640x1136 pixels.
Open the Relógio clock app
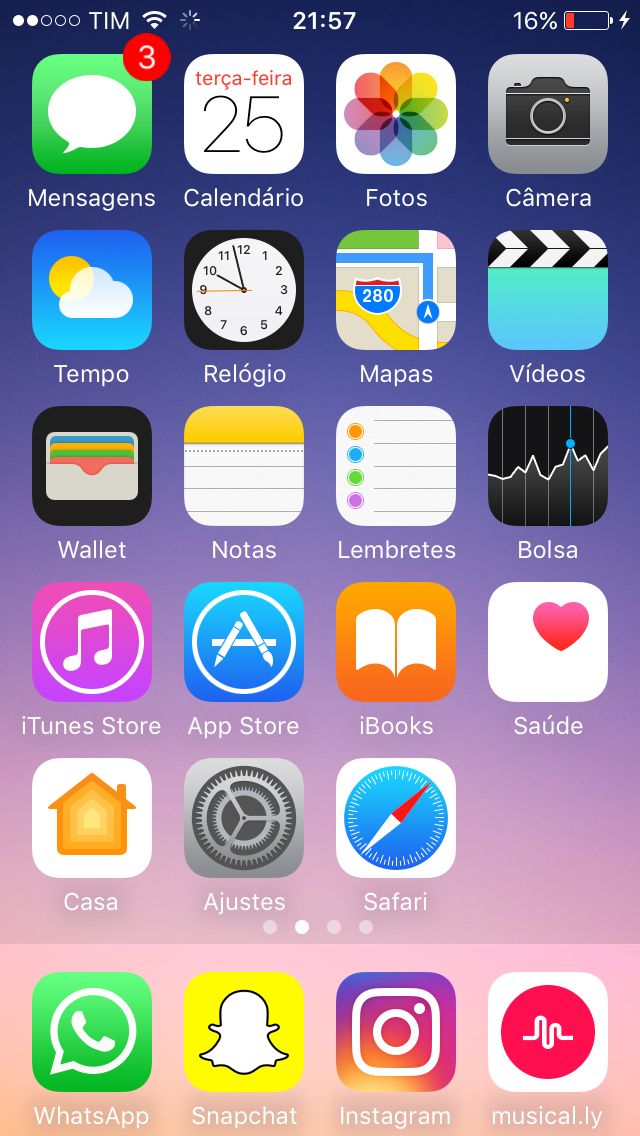point(244,290)
